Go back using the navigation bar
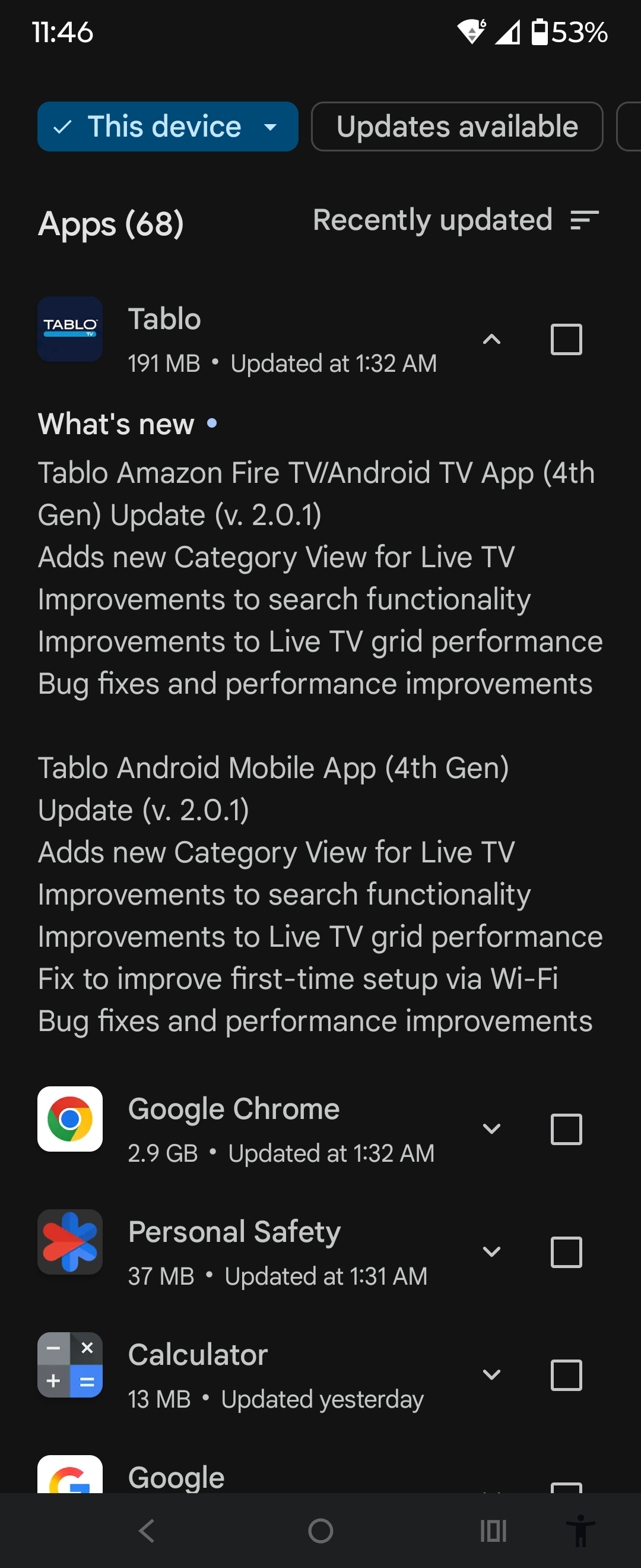The height and width of the screenshot is (1568, 641). 147,1531
